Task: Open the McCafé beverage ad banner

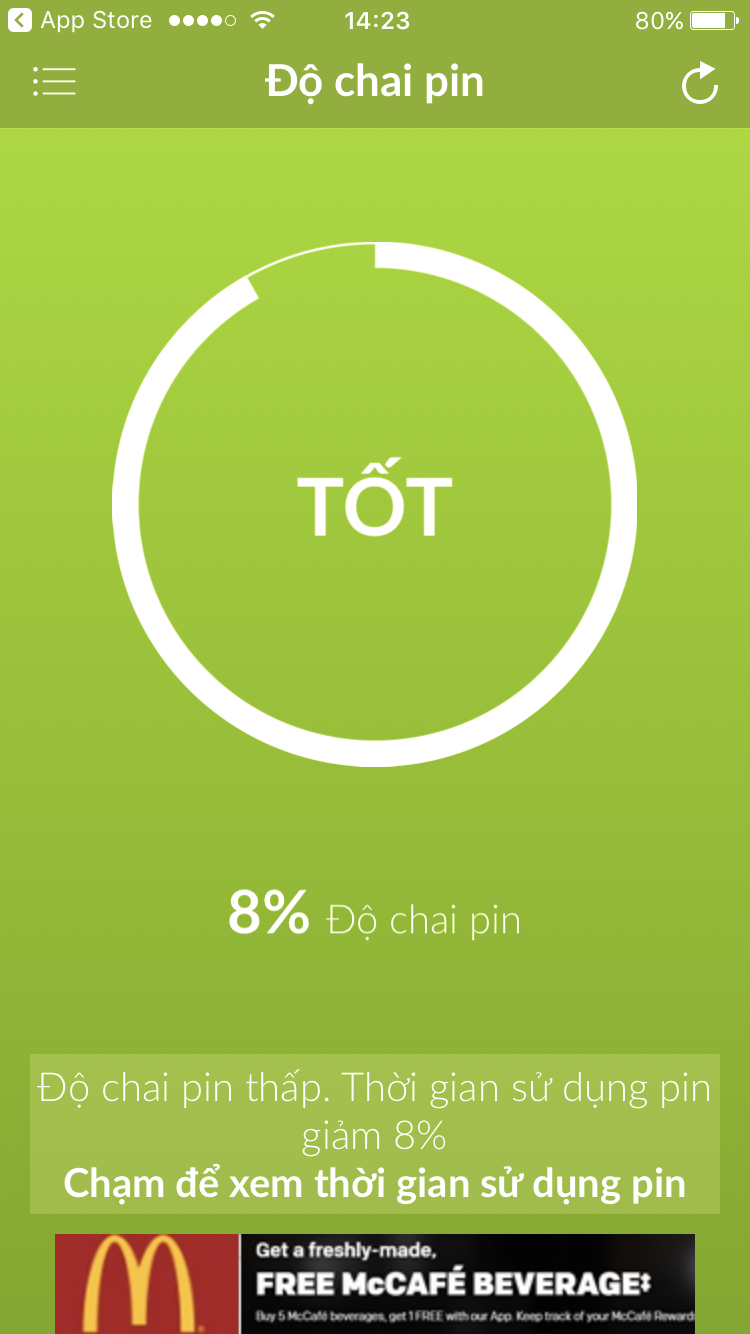Action: pyautogui.click(x=375, y=1283)
